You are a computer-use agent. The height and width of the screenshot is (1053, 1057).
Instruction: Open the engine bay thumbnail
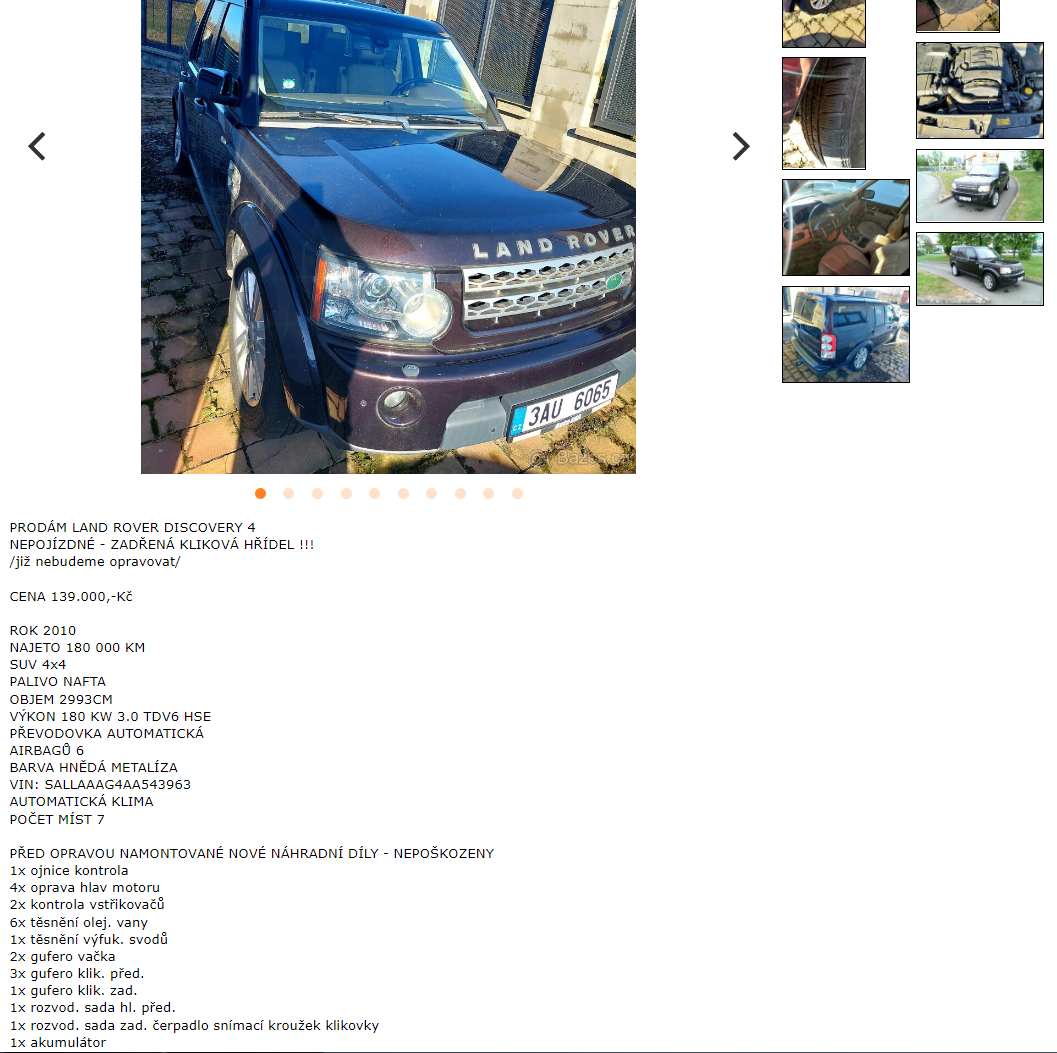point(979,90)
